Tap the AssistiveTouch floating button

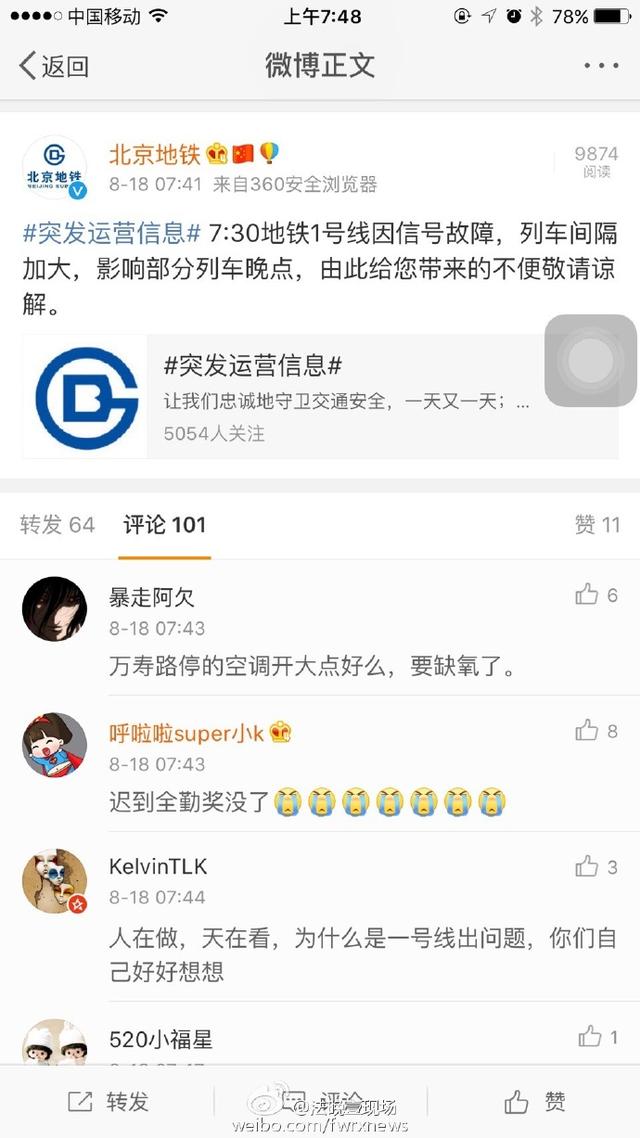click(590, 361)
